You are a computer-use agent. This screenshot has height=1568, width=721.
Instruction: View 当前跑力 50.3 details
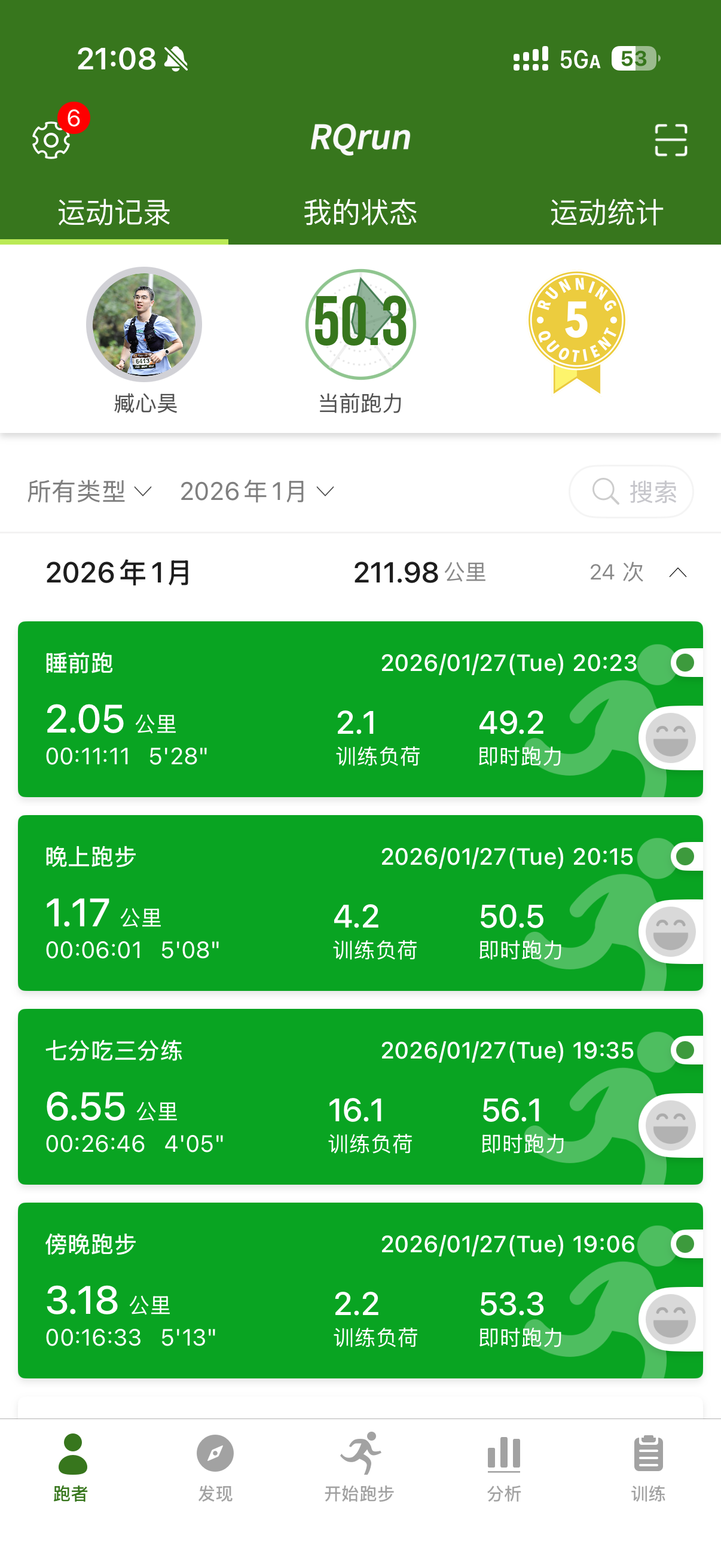point(360,325)
